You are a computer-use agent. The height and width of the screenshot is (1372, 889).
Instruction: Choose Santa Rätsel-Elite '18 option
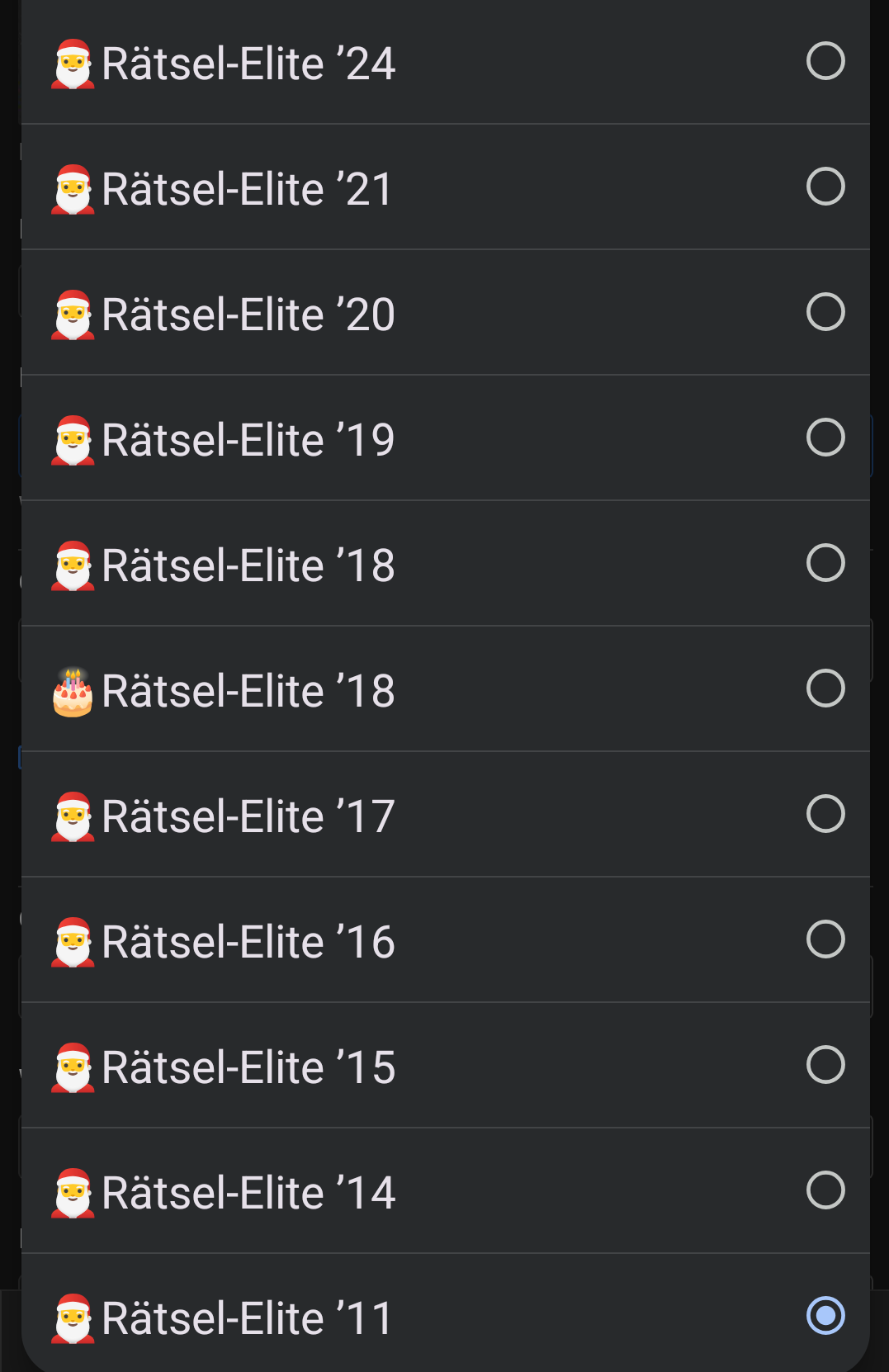446,565
